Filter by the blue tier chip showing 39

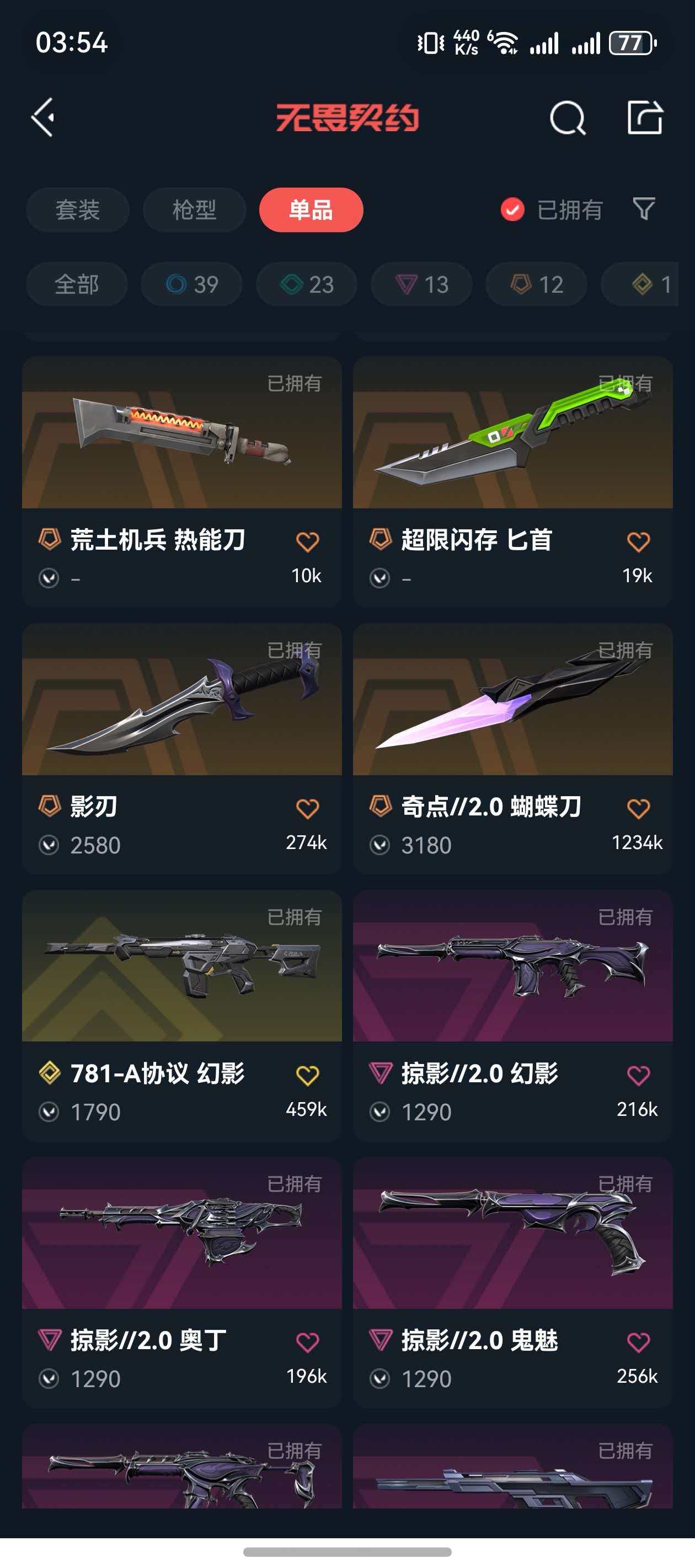pyautogui.click(x=192, y=284)
